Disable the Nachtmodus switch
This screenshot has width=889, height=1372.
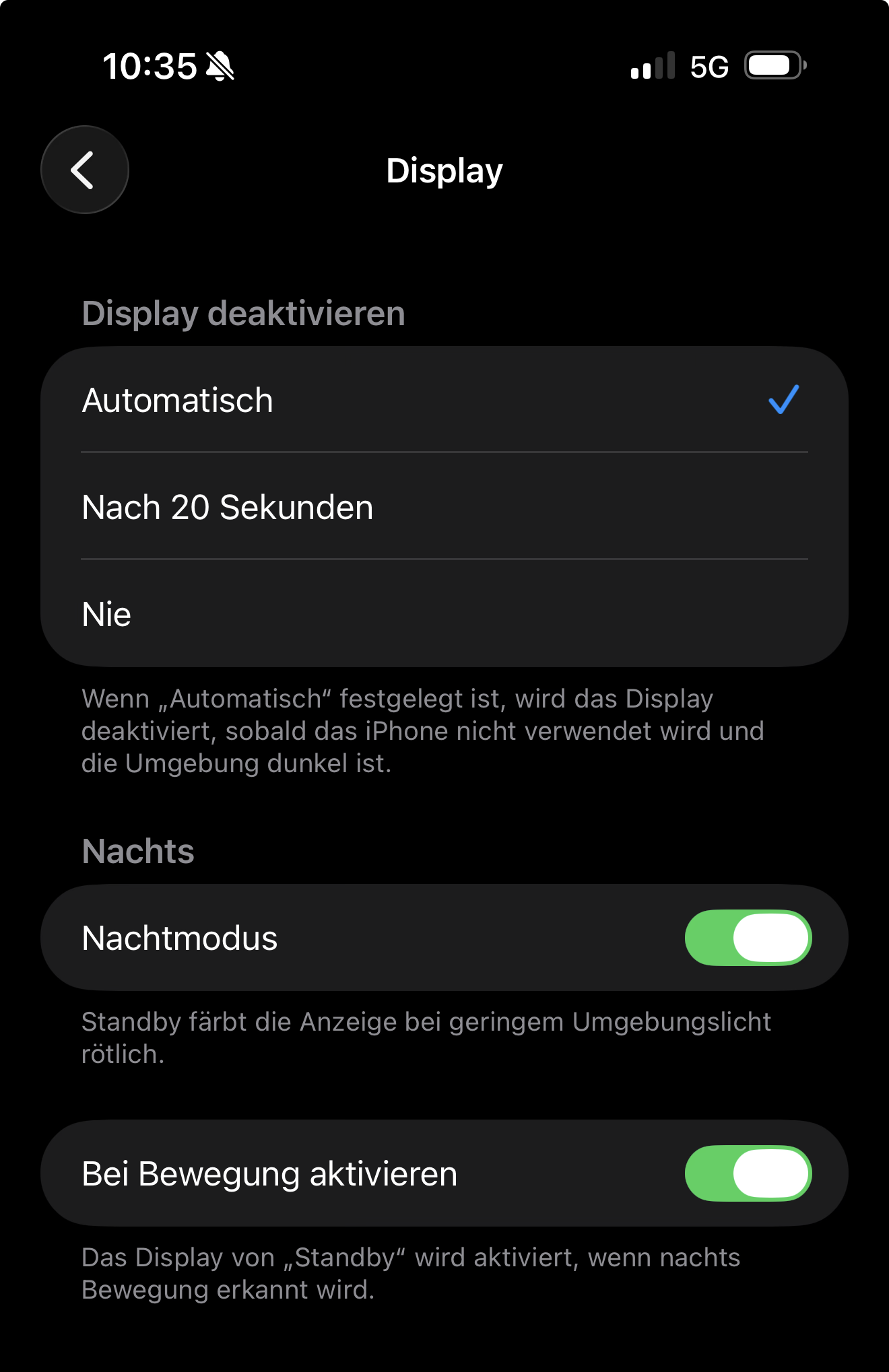pyautogui.click(x=748, y=937)
